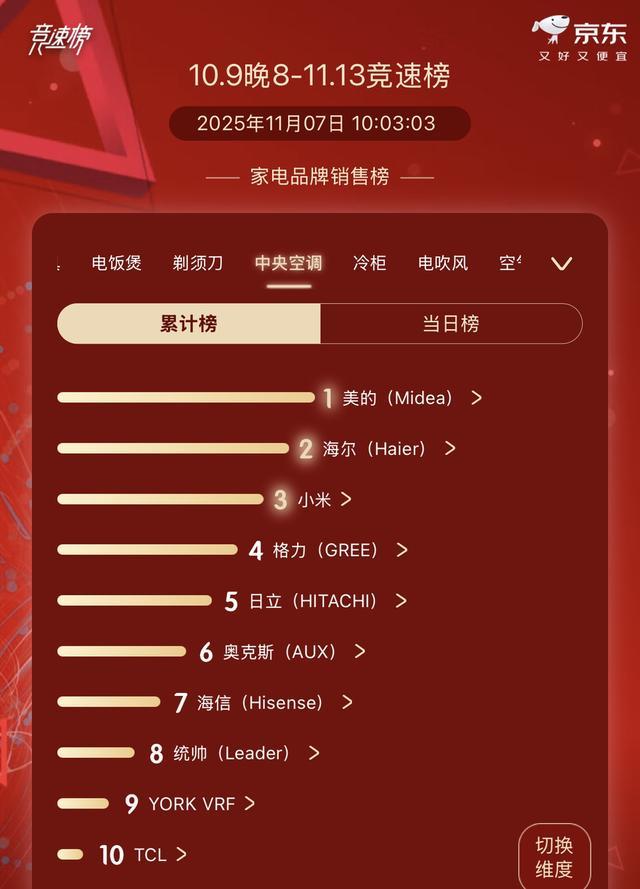This screenshot has height=889, width=640.
Task: Switch to the 剃须刀 category tab
Action: click(x=198, y=264)
